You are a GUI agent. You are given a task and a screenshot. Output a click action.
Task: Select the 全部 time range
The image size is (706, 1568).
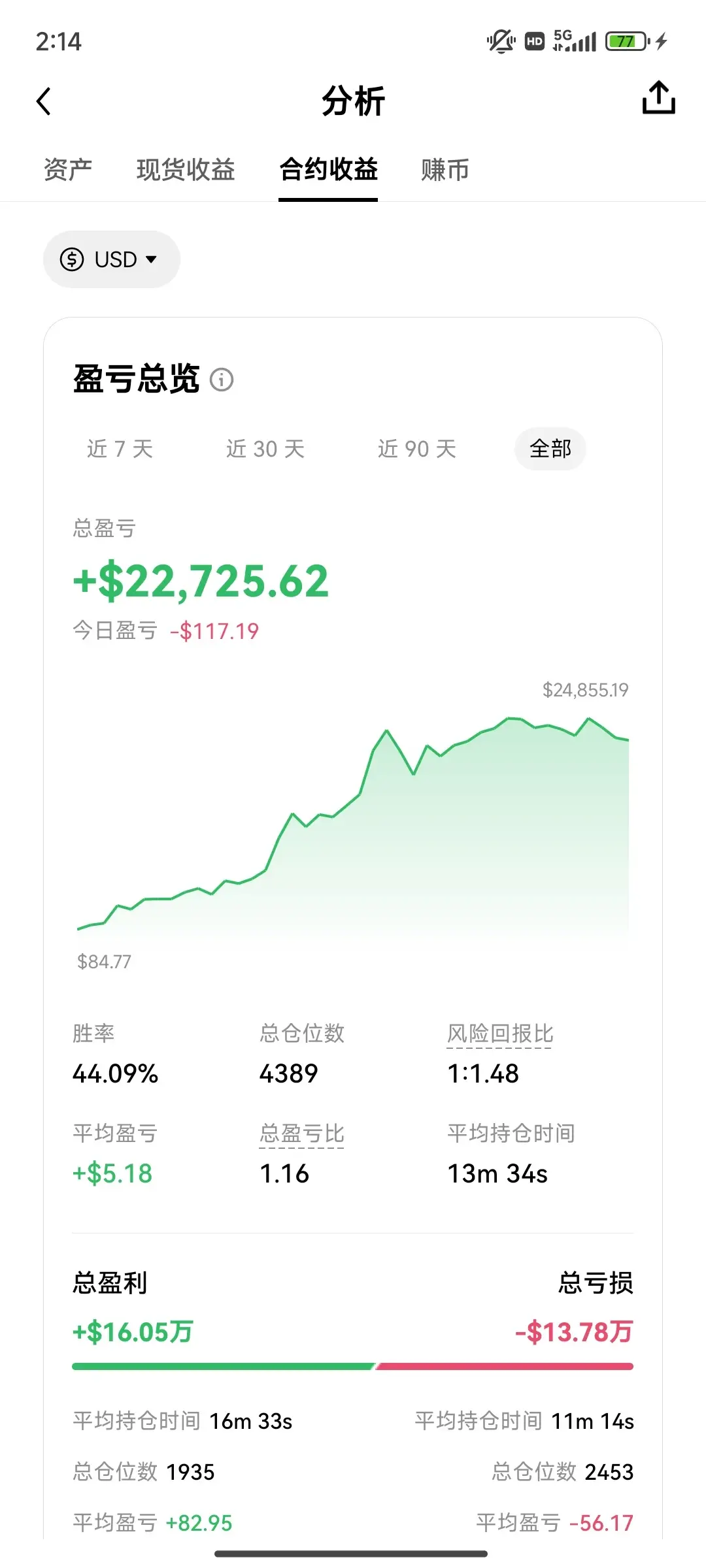[x=550, y=449]
